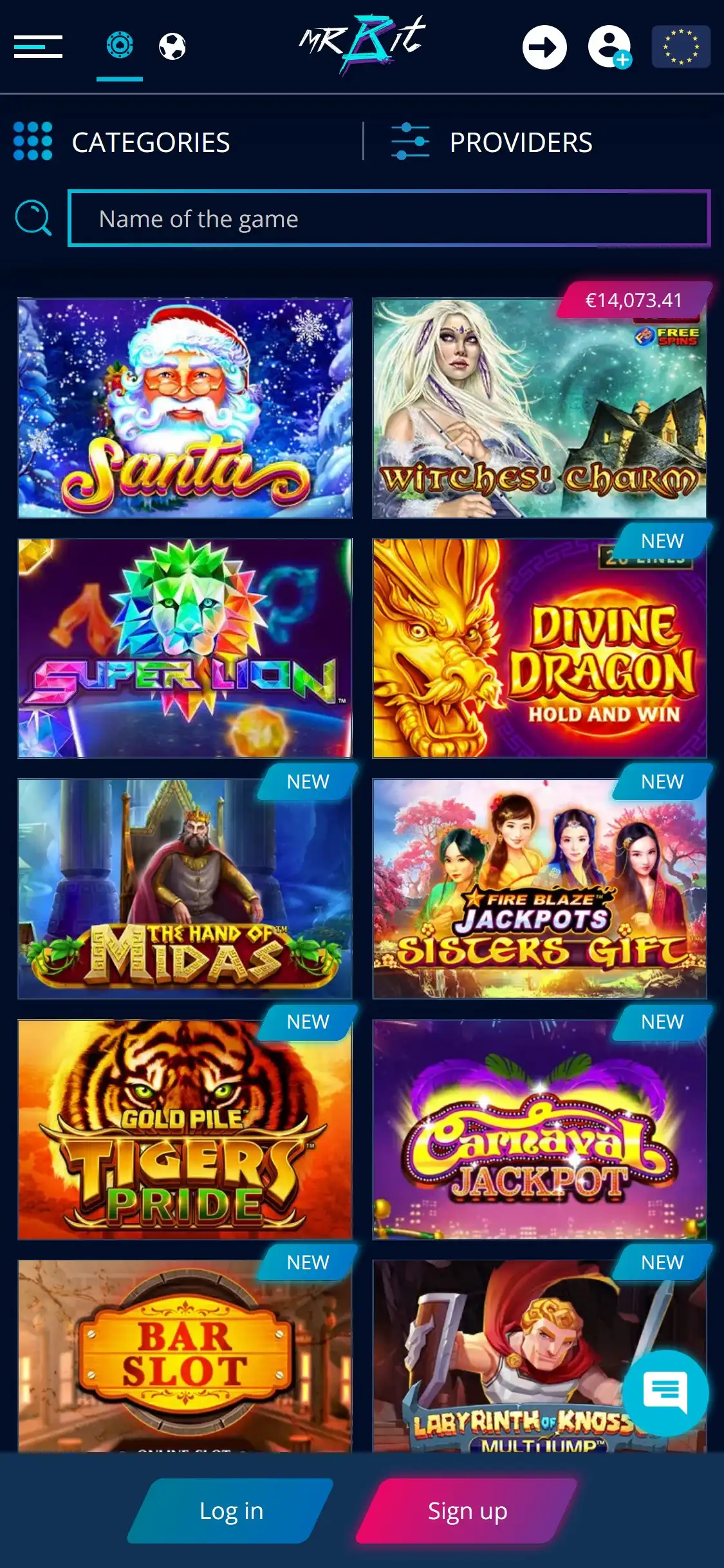Open the live chat bubble
Screen dimensions: 724x1568
[665, 1392]
